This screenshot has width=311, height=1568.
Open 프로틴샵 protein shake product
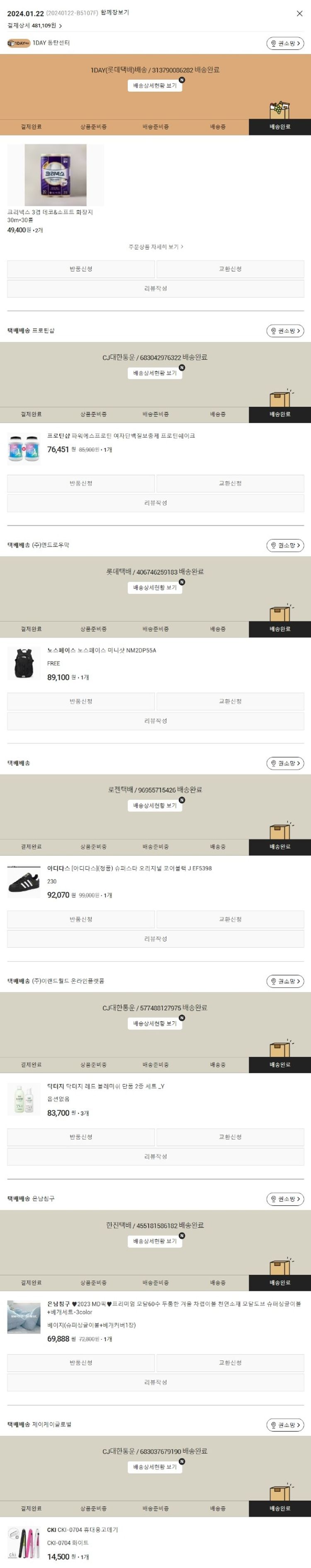click(121, 436)
